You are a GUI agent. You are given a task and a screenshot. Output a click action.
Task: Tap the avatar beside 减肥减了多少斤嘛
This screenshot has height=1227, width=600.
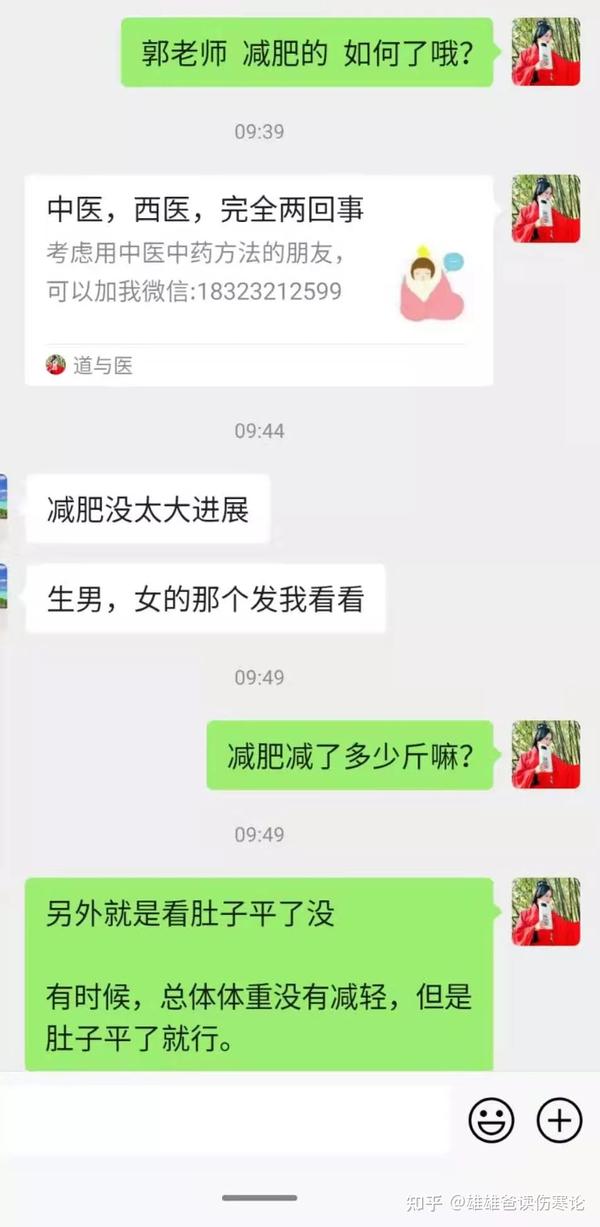pos(546,754)
